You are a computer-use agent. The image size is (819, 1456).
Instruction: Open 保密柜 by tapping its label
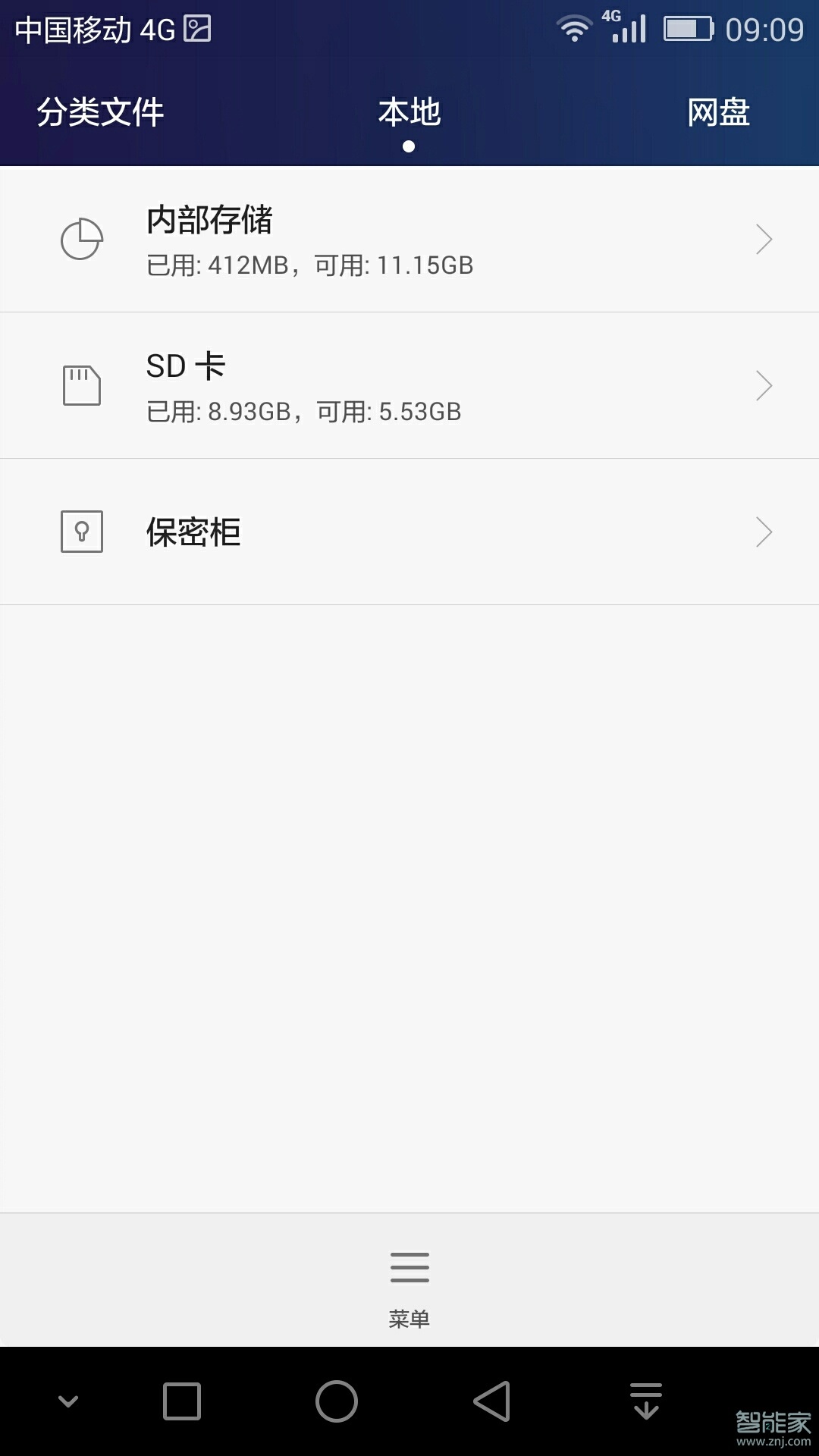pyautogui.click(x=192, y=531)
